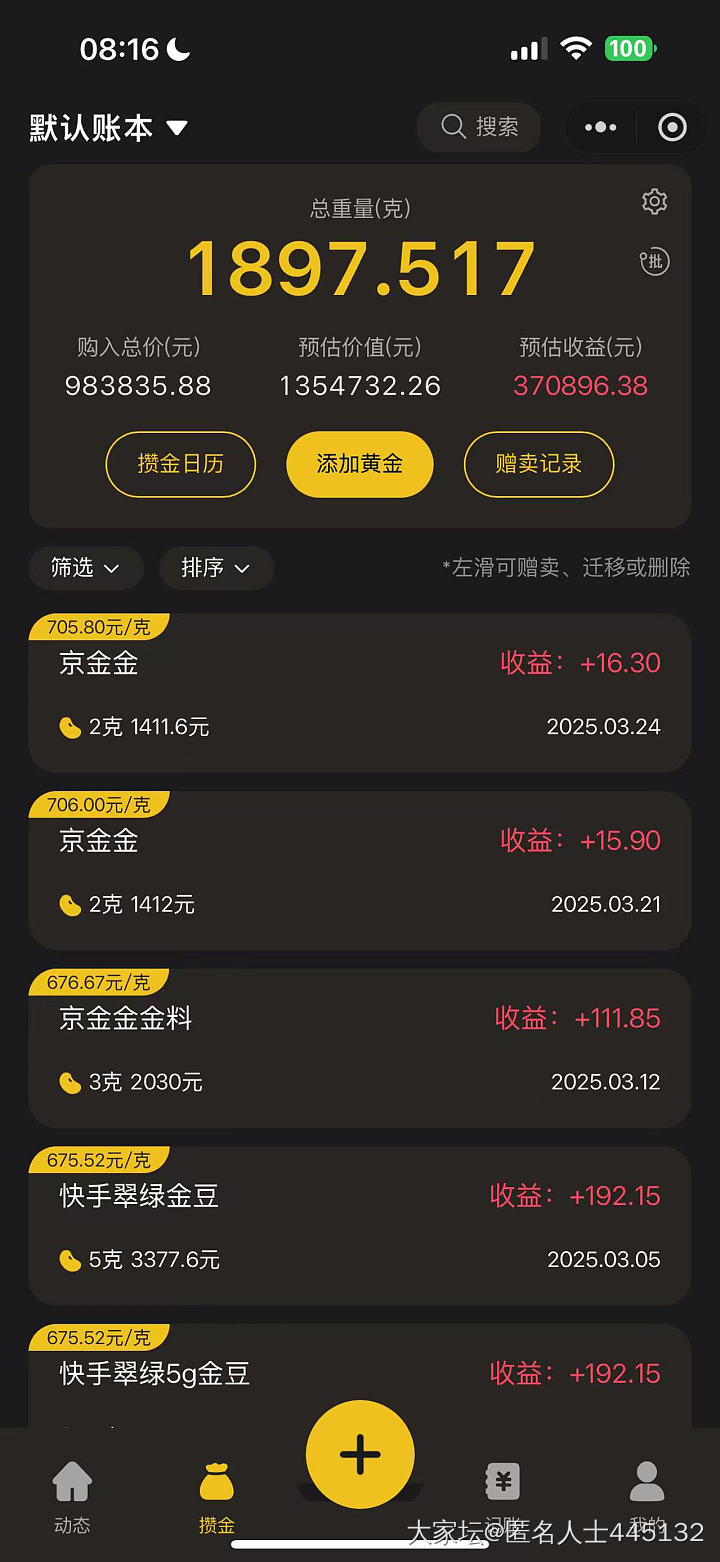View 赠卖记录 records
720x1562 pixels.
point(538,464)
